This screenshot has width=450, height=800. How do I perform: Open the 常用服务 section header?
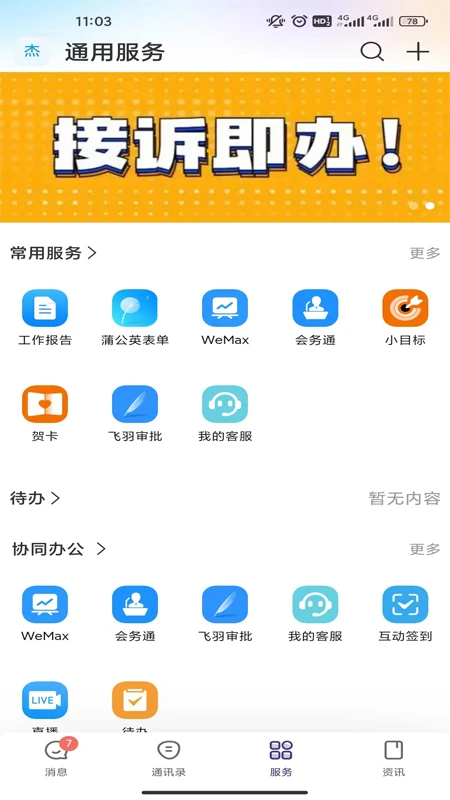(54, 253)
